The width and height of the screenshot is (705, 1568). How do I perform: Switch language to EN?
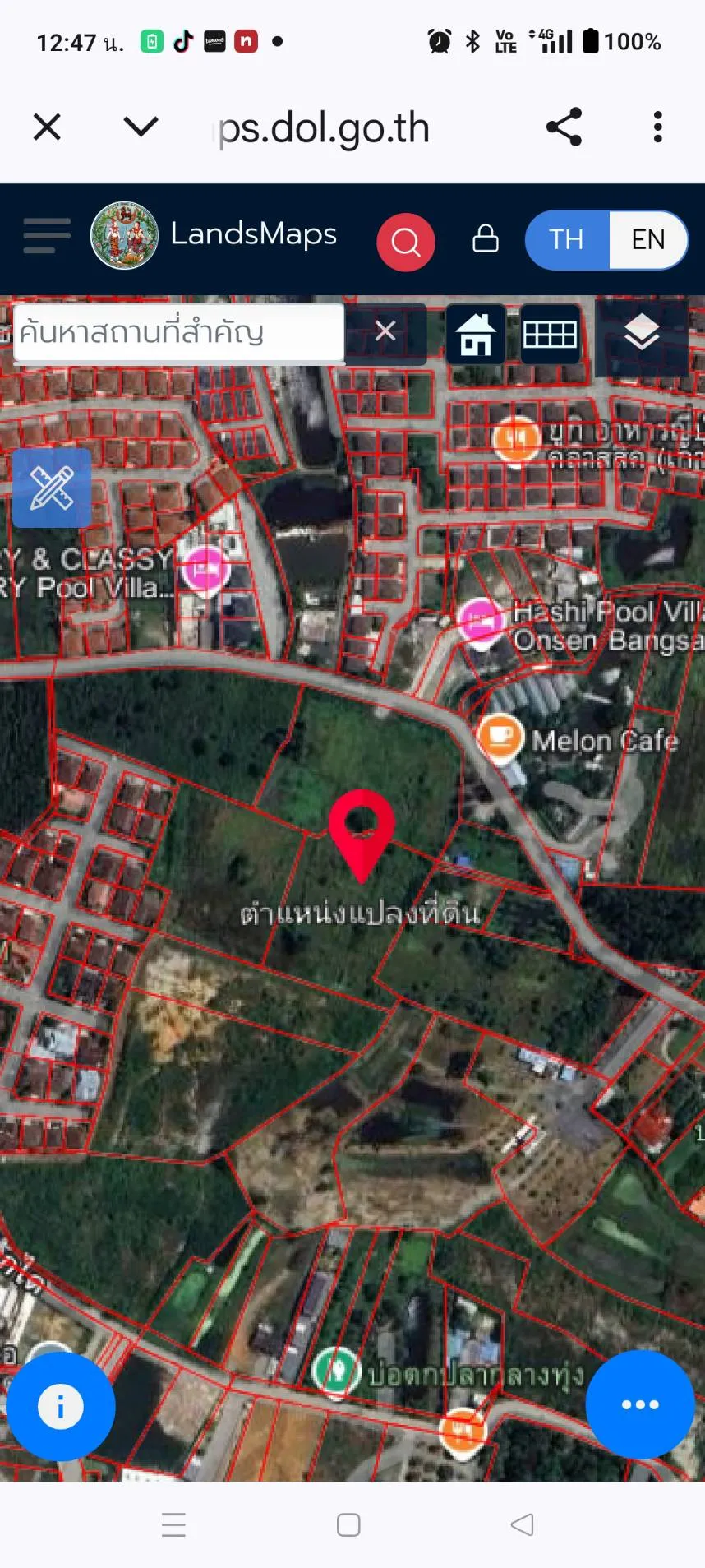[x=647, y=240]
